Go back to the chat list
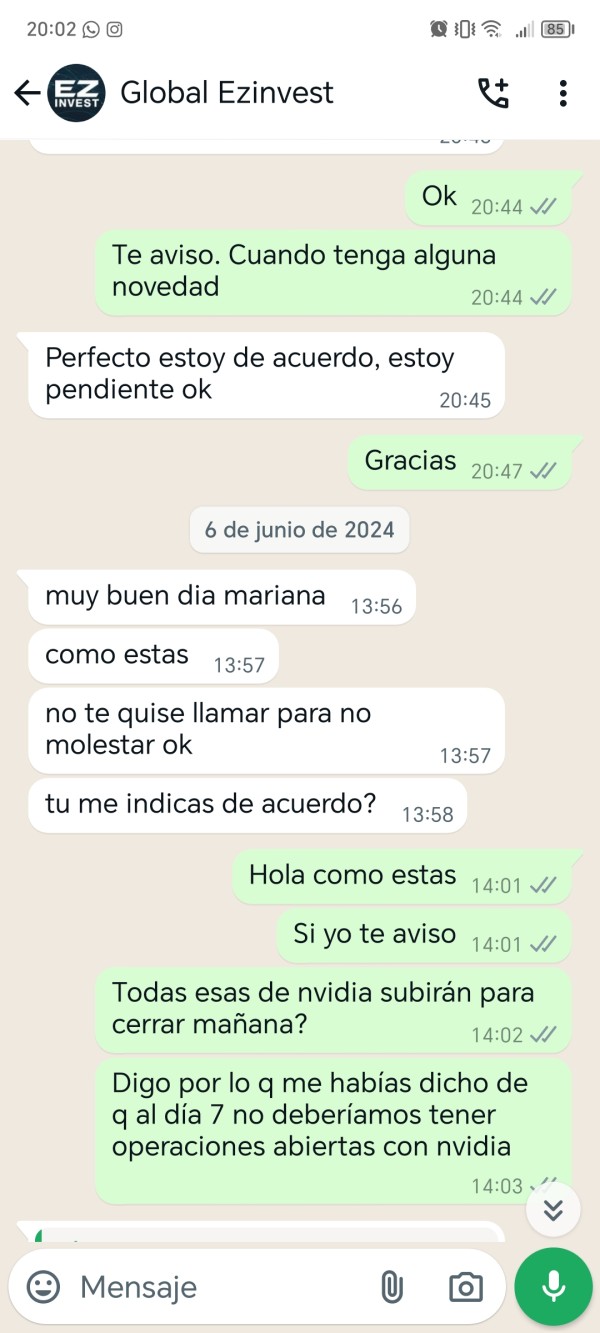This screenshot has height=1333, width=600. coord(27,93)
